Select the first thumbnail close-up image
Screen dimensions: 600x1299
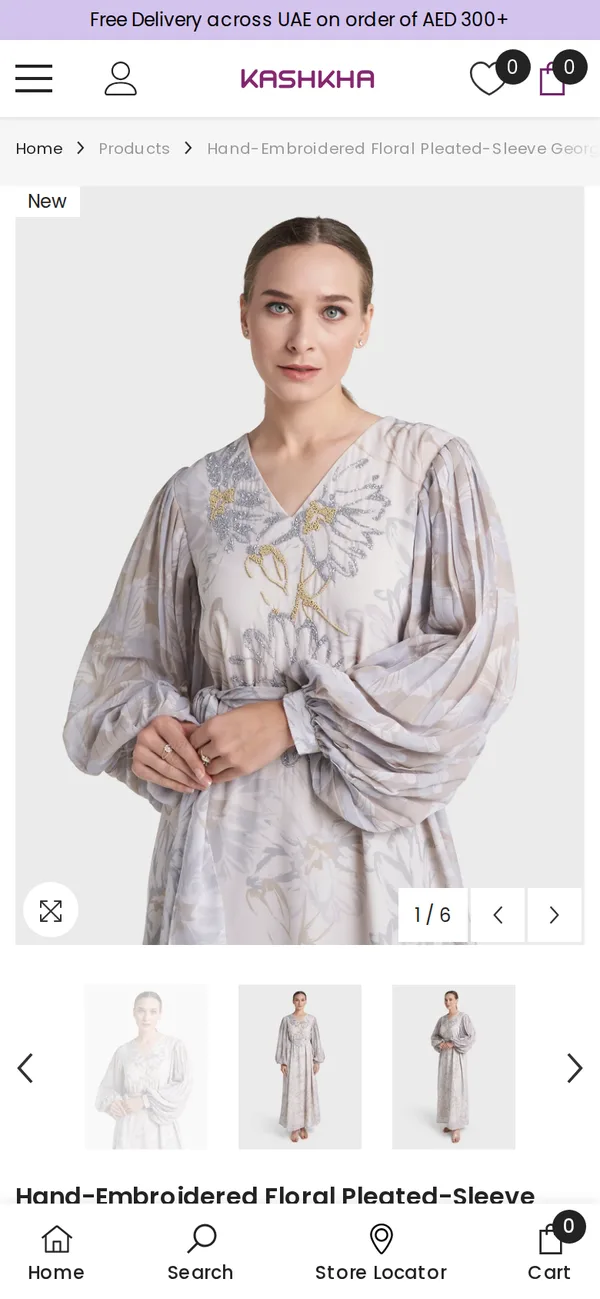pyautogui.click(x=146, y=1067)
